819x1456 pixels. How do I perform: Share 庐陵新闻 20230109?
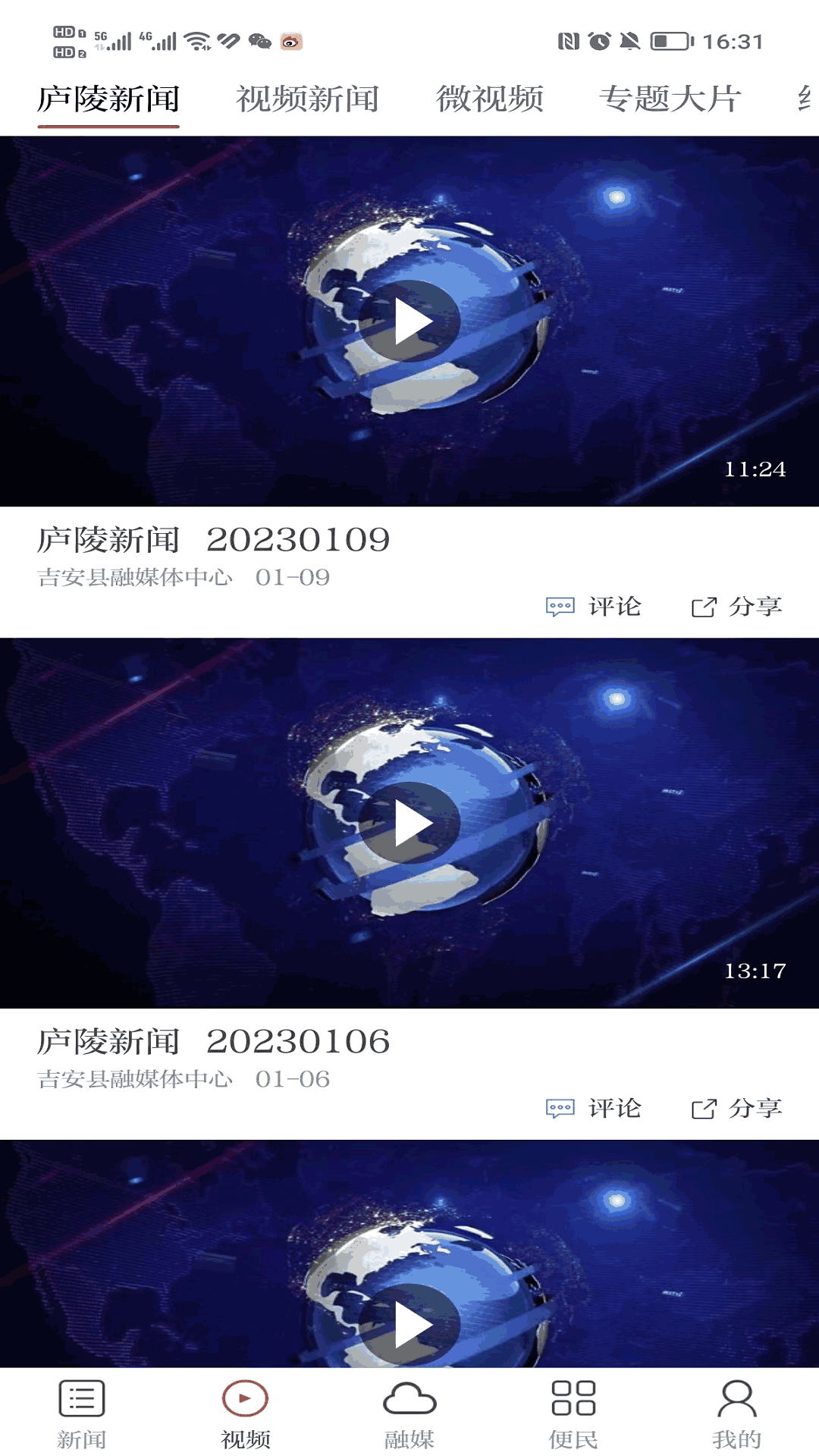point(736,607)
